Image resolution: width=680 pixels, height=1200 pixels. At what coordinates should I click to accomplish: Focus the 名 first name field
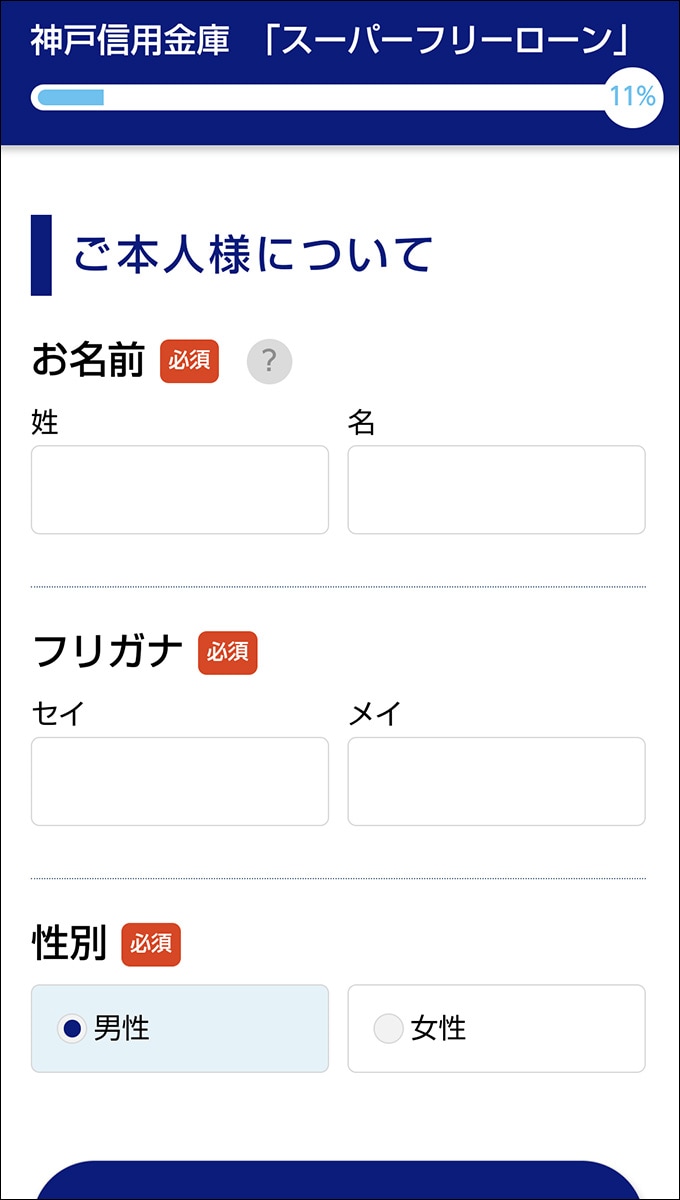(x=496, y=490)
